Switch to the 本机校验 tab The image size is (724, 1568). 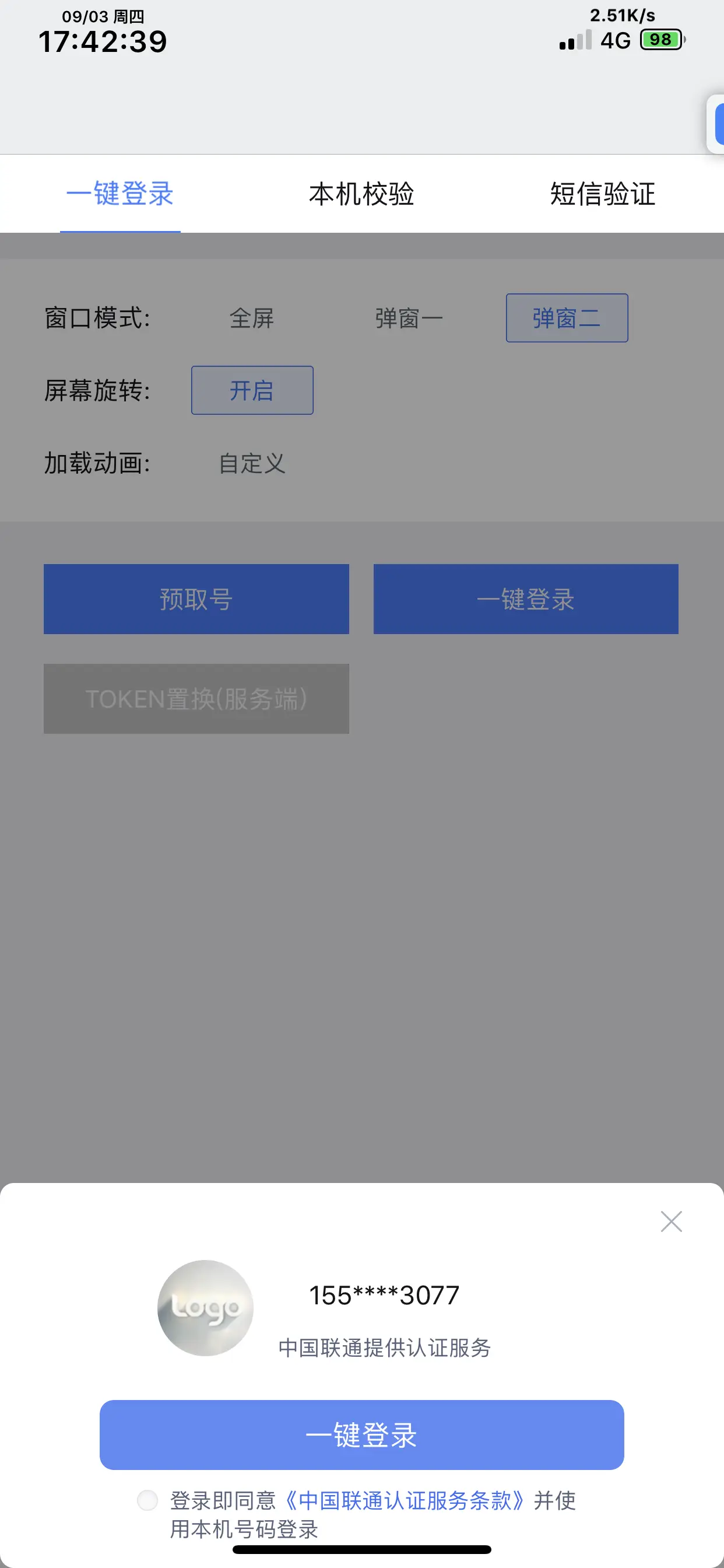coord(361,194)
